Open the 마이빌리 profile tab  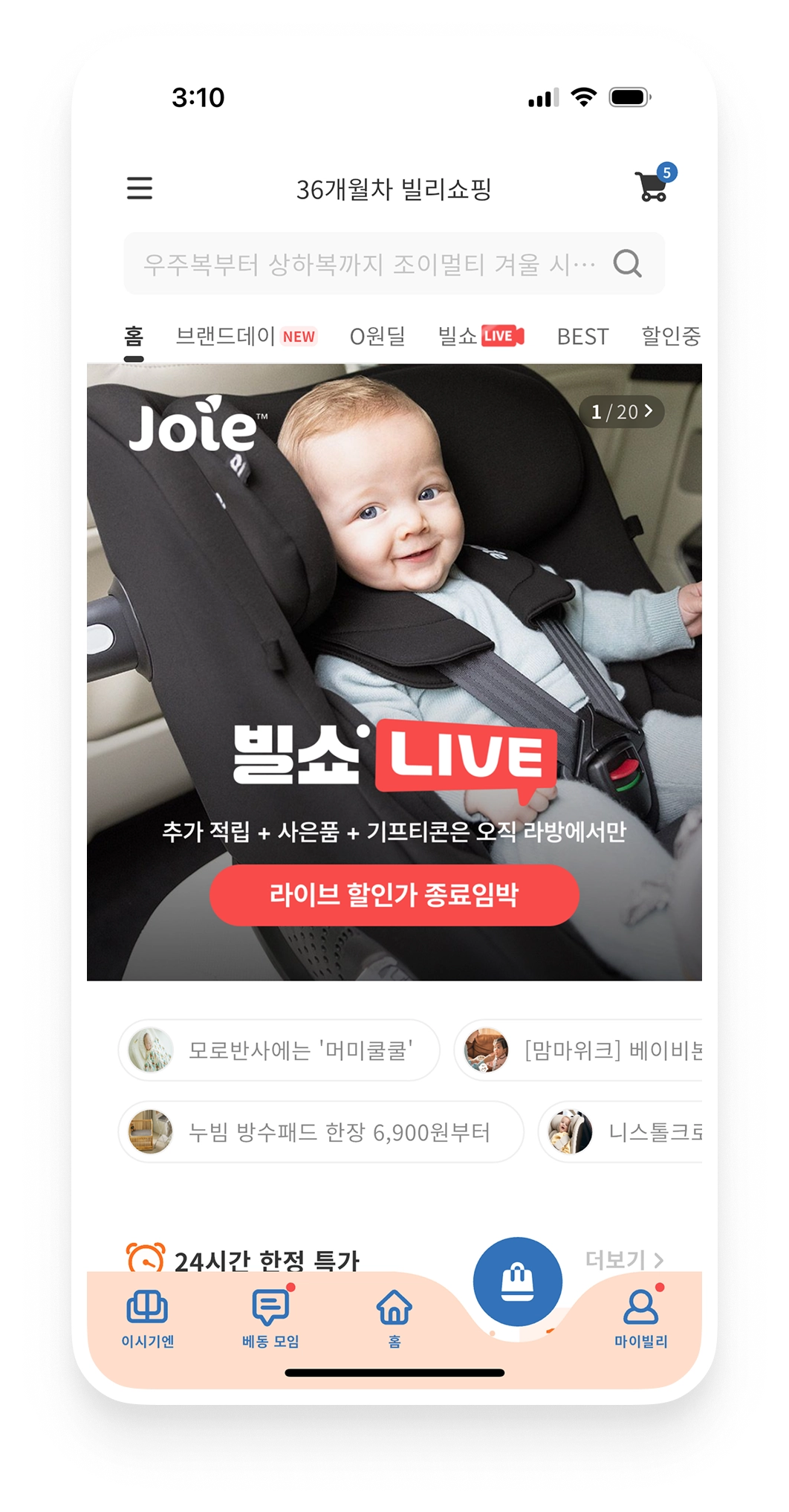pyautogui.click(x=640, y=1319)
